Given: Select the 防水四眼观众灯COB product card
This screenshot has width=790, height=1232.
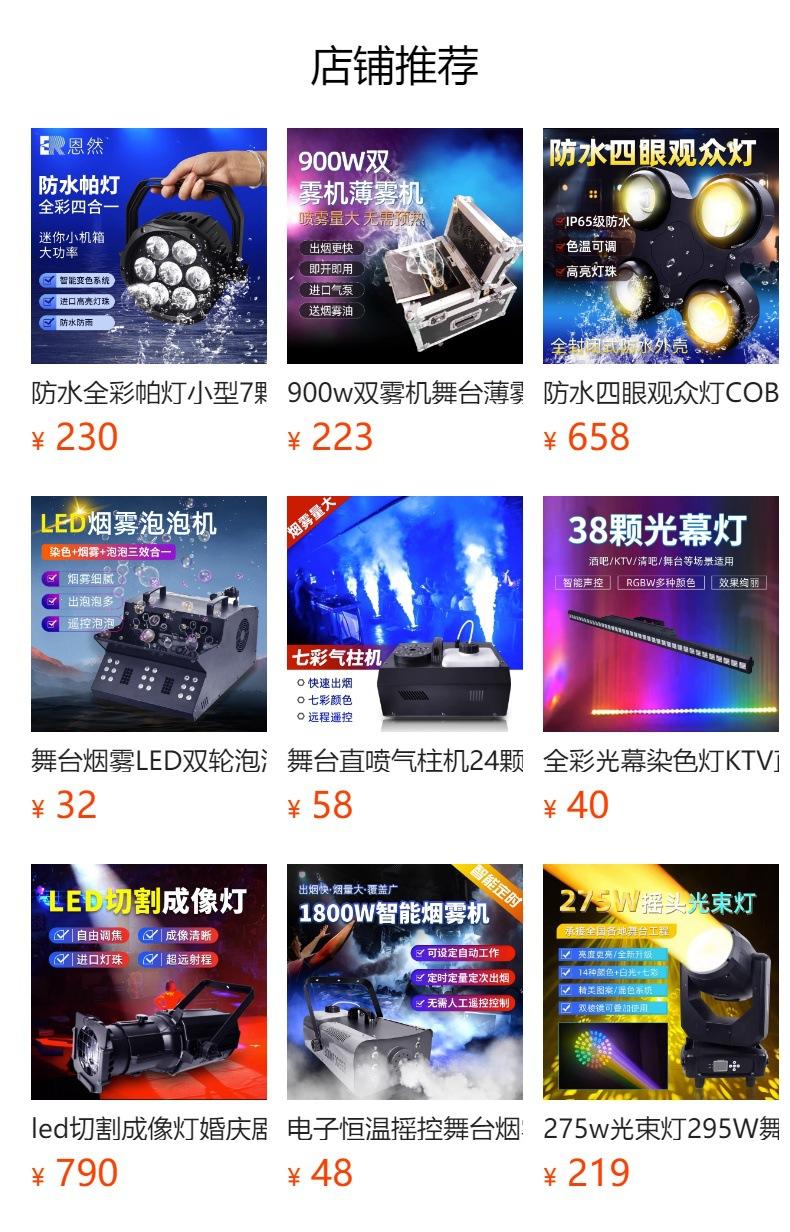Looking at the screenshot, I should (x=661, y=246).
